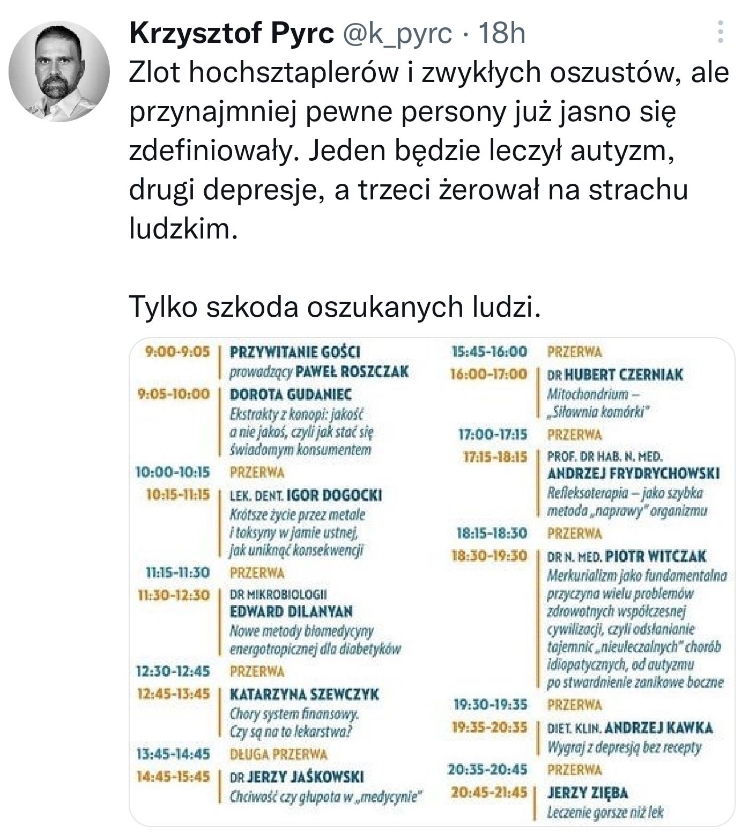This screenshot has height=835, width=739.
Task: Open the @k_pyrc profile from the name
Action: (x=232, y=33)
